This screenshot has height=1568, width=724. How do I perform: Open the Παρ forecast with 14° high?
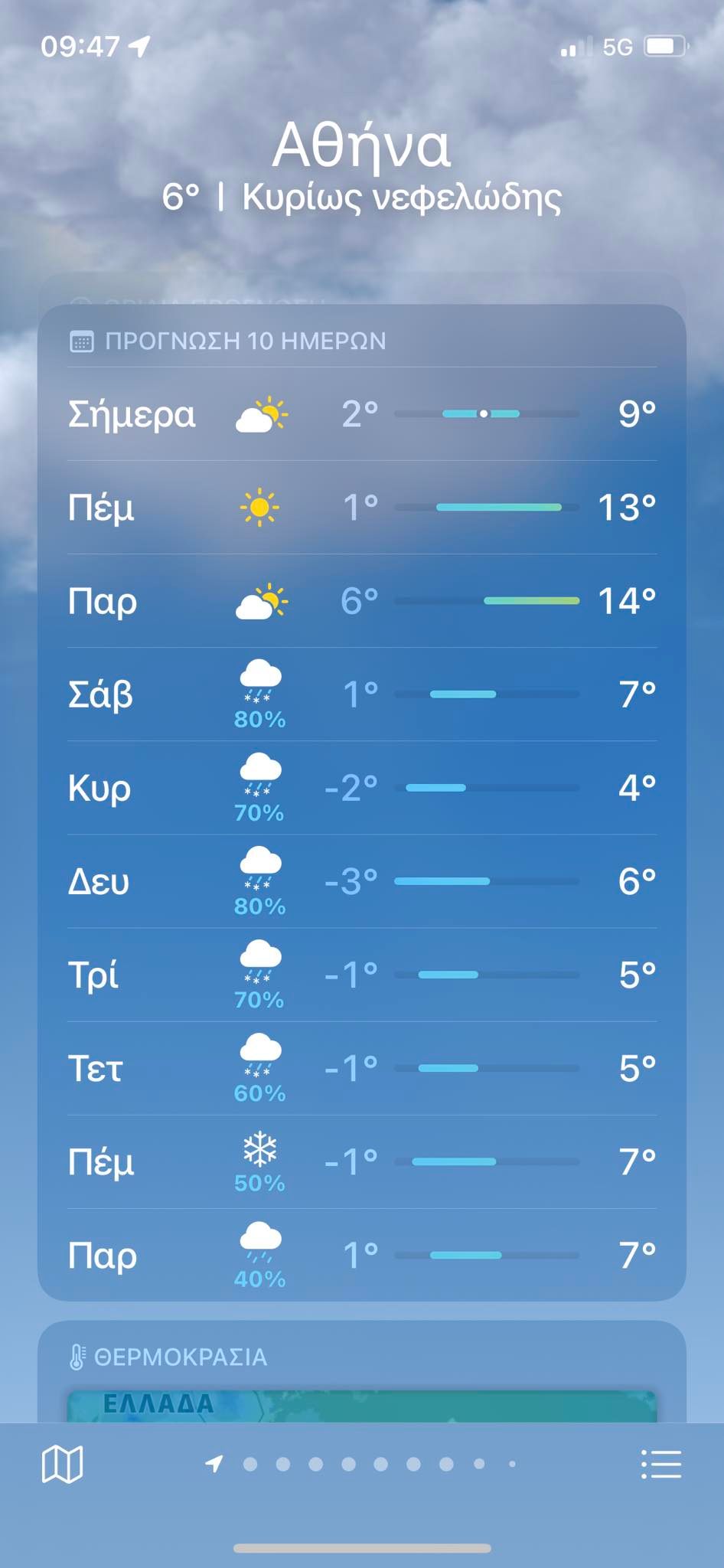pyautogui.click(x=361, y=601)
